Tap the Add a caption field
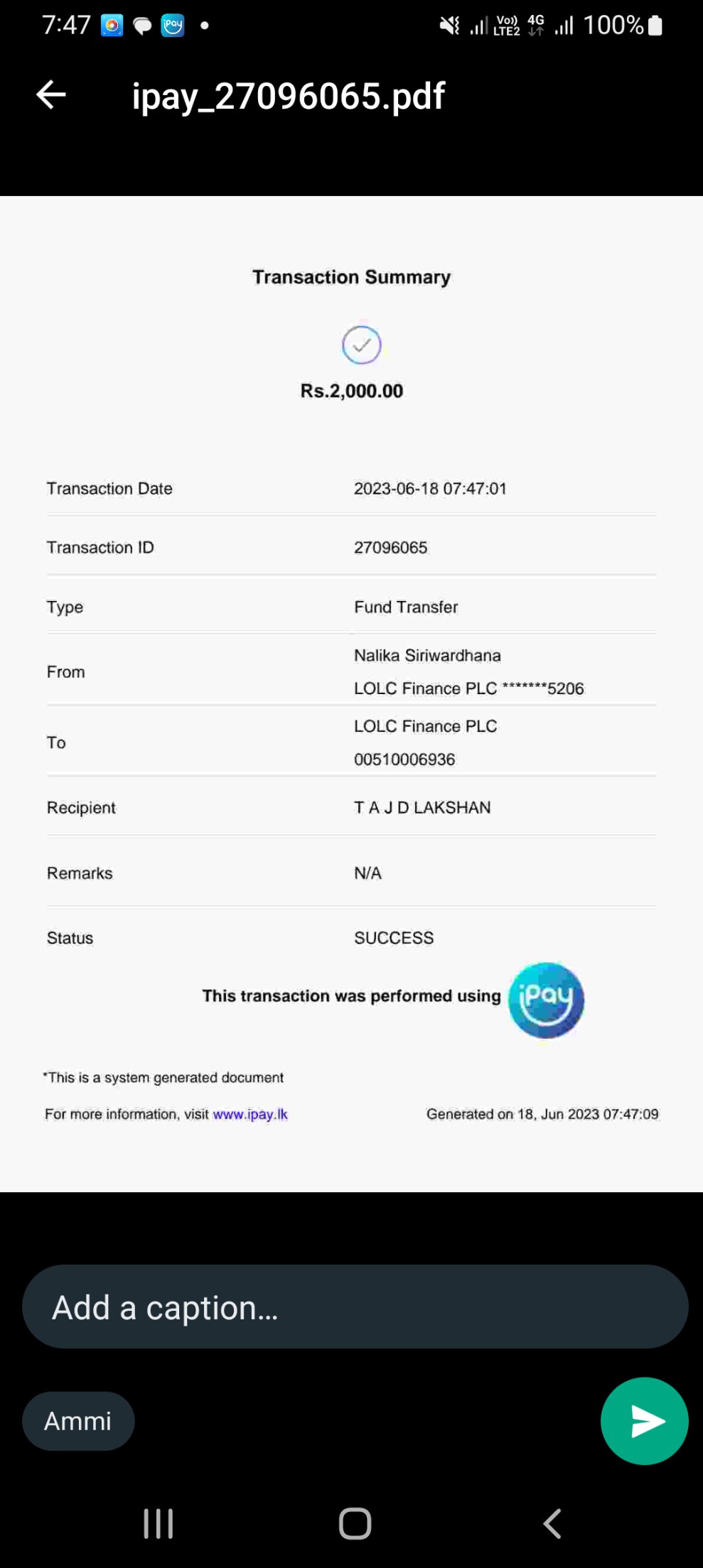The image size is (703, 1568). pyautogui.click(x=355, y=1307)
